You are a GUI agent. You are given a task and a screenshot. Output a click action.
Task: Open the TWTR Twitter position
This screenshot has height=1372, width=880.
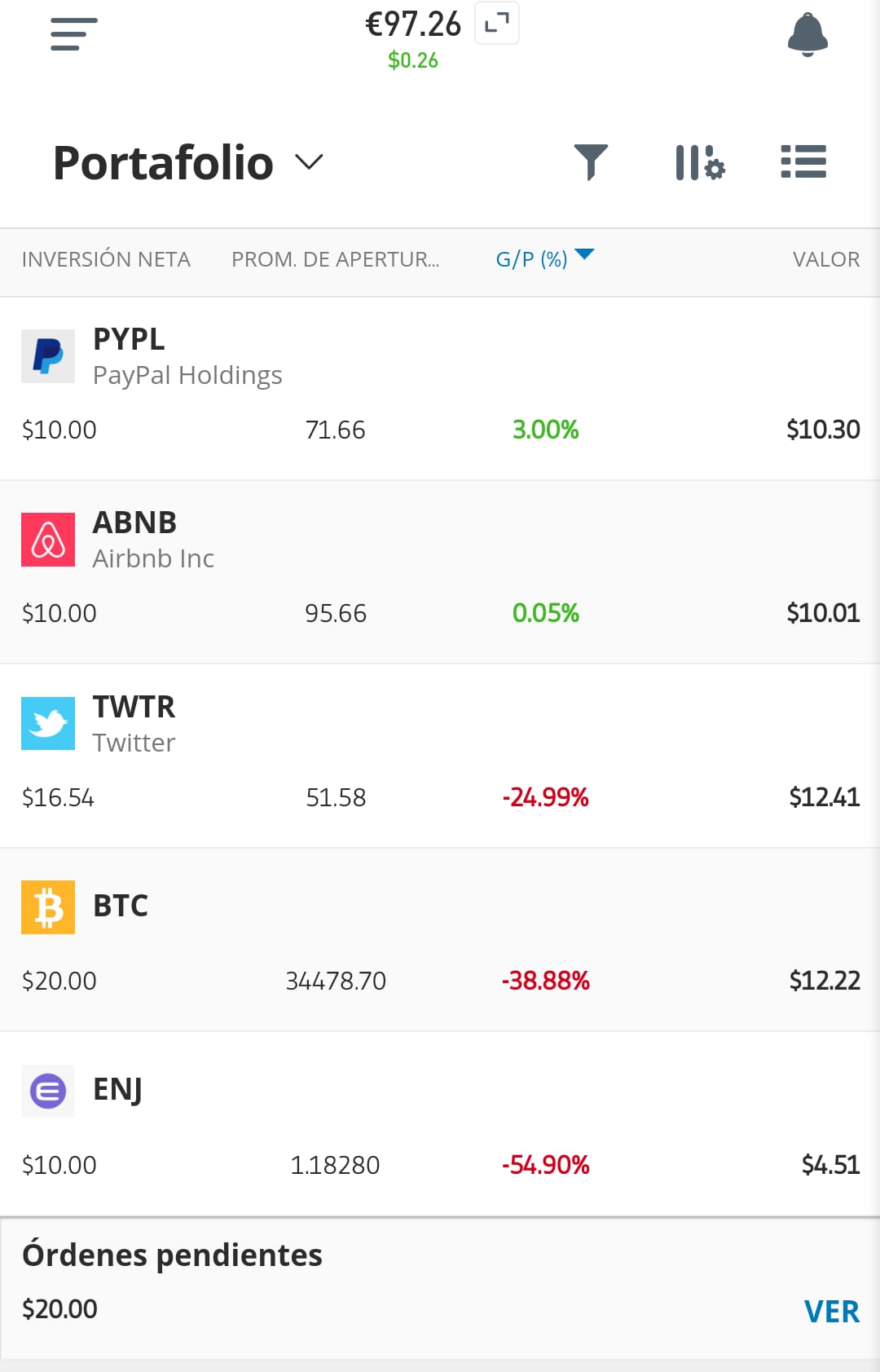coord(440,756)
